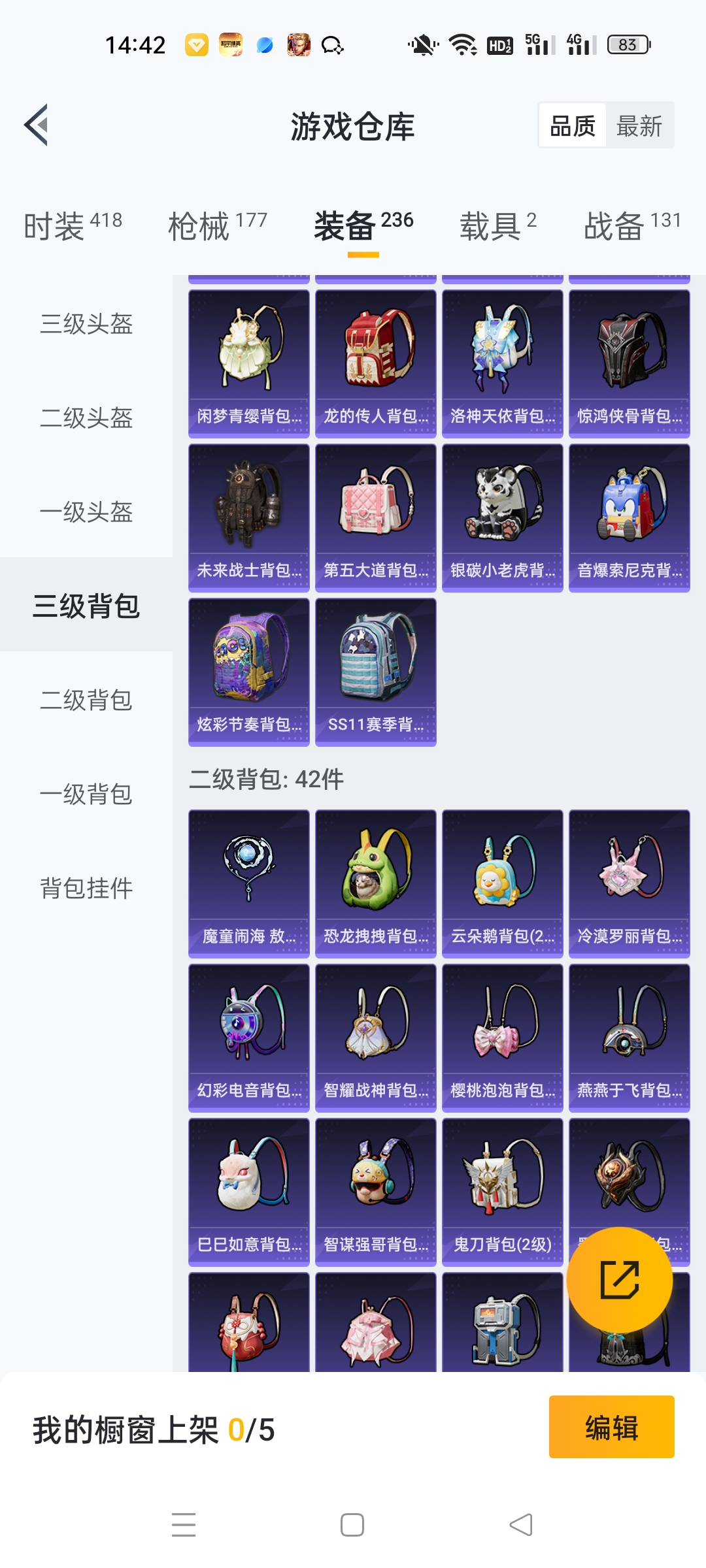The height and width of the screenshot is (1568, 706).
Task: Open recent apps via the system menu button
Action: click(x=184, y=1525)
